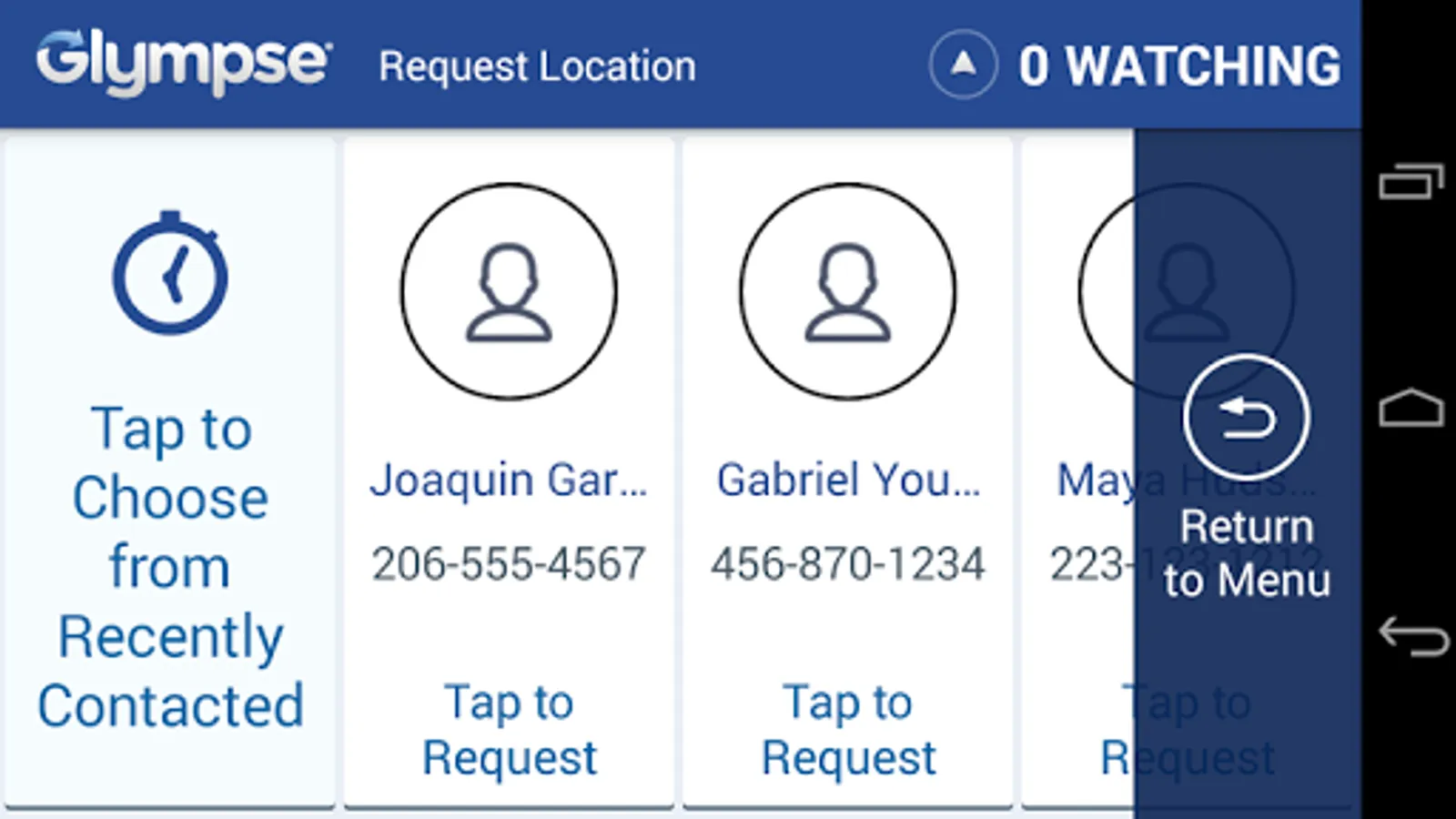This screenshot has width=1456, height=819.
Task: Go to the system home screen
Action: 1411,408
